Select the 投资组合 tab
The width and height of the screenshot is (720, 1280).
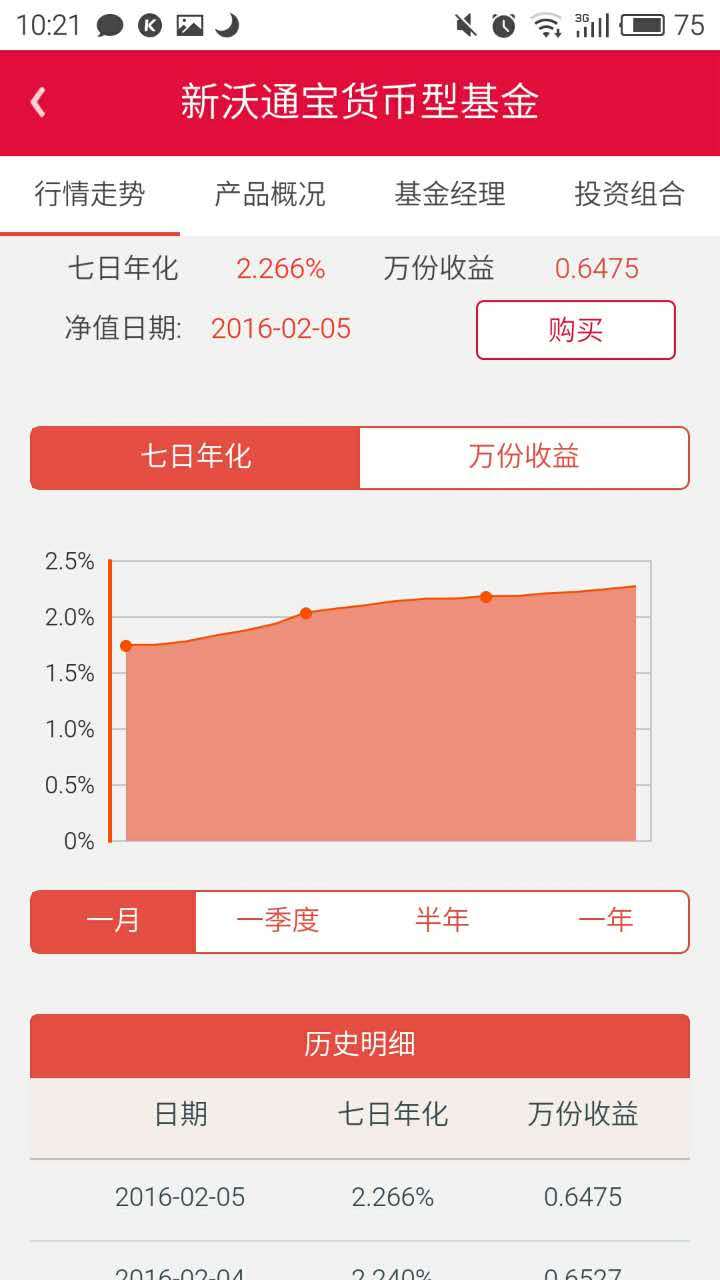point(630,194)
